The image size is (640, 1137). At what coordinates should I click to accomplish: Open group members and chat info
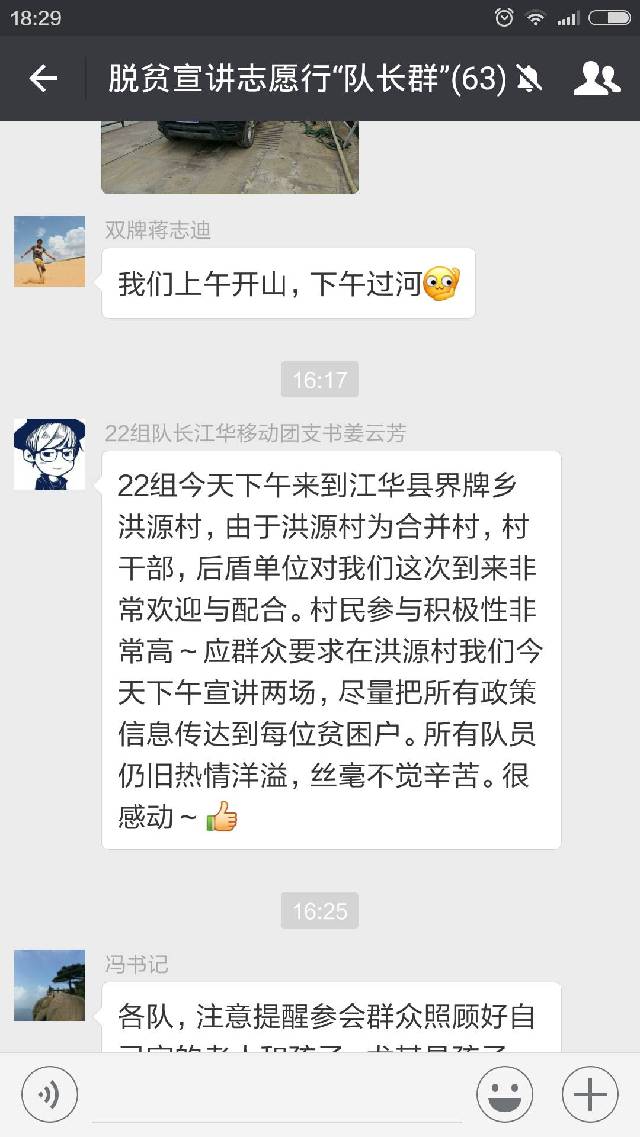pos(596,78)
